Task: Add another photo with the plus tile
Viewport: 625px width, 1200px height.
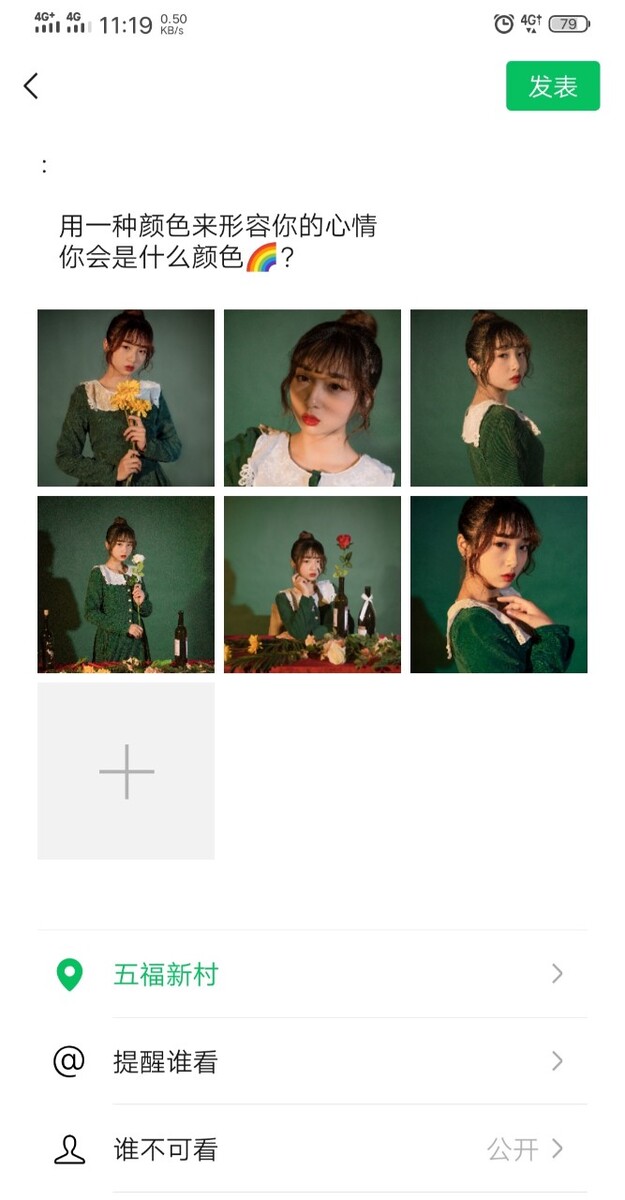Action: pos(126,771)
